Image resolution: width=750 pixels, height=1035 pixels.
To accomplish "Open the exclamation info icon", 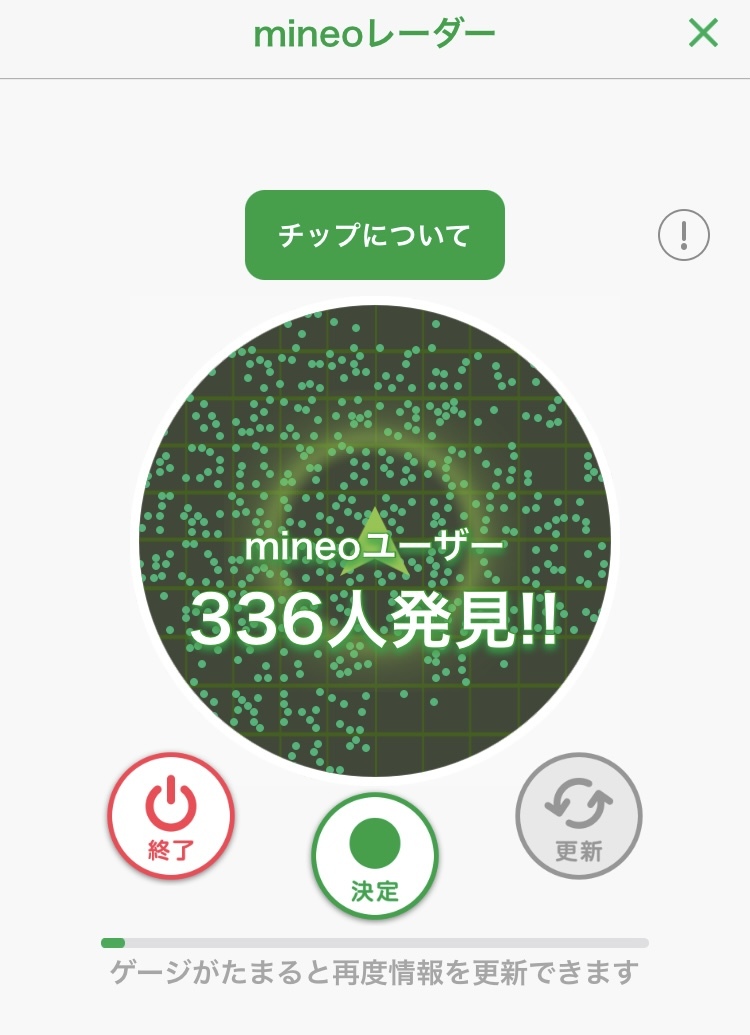I will pyautogui.click(x=684, y=236).
